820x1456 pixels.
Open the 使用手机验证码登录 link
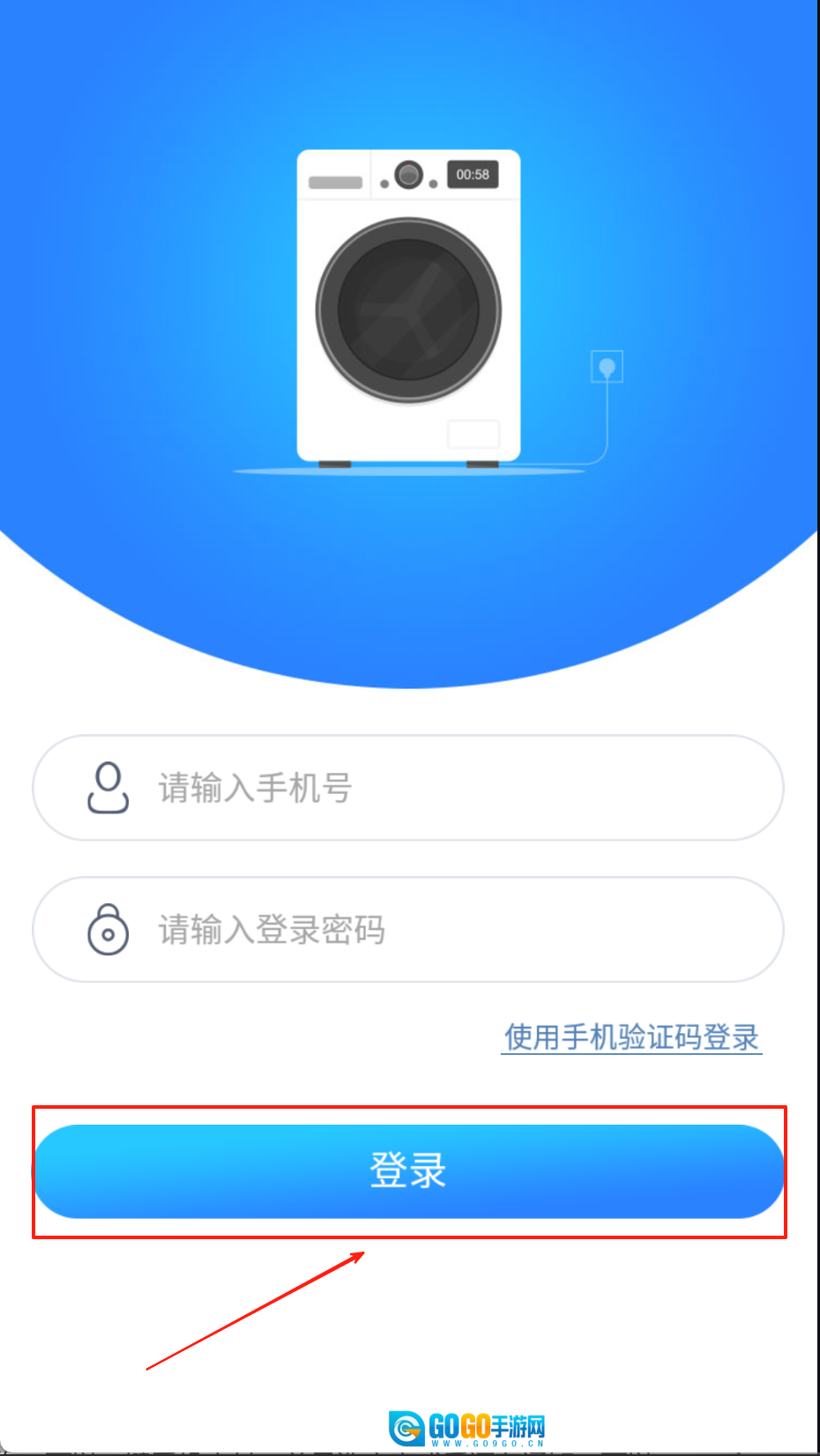pos(631,1037)
